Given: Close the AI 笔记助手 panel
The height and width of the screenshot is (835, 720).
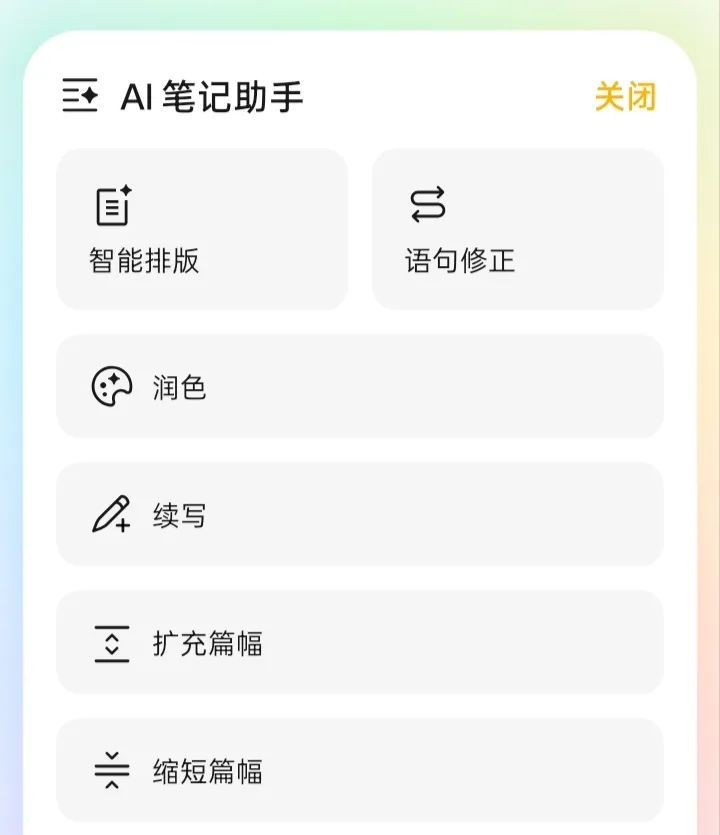Looking at the screenshot, I should click(x=625, y=97).
